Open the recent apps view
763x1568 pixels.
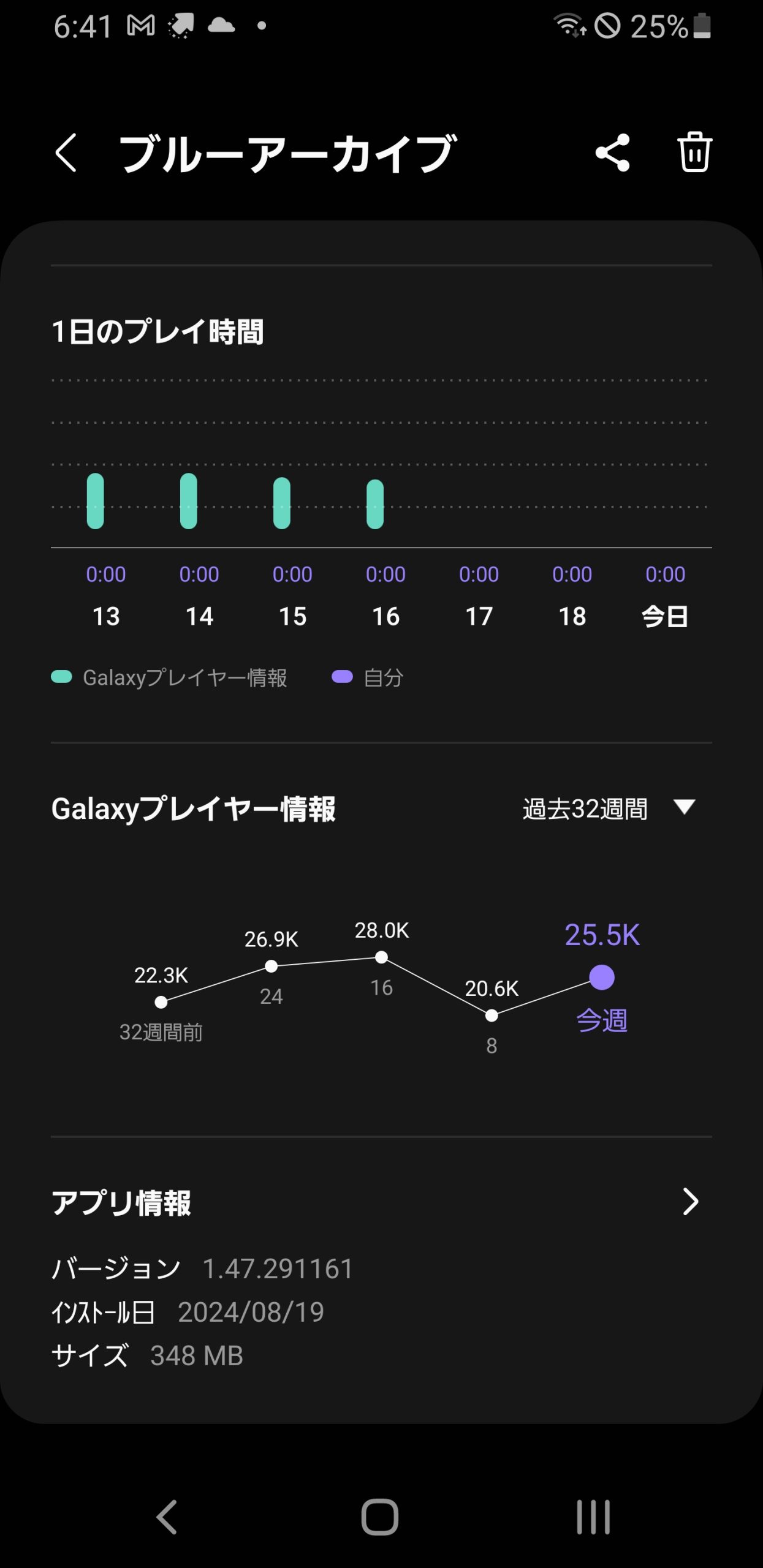pyautogui.click(x=593, y=1517)
